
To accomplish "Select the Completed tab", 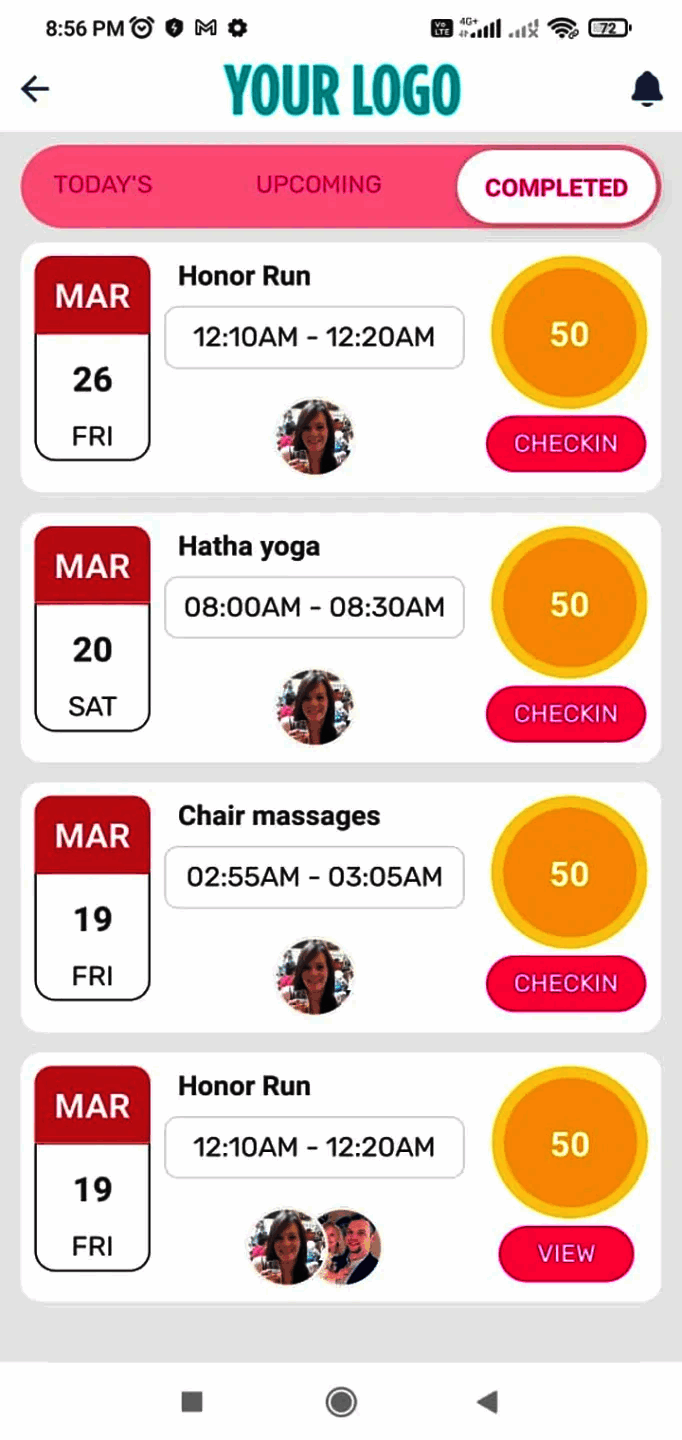I will tap(556, 187).
